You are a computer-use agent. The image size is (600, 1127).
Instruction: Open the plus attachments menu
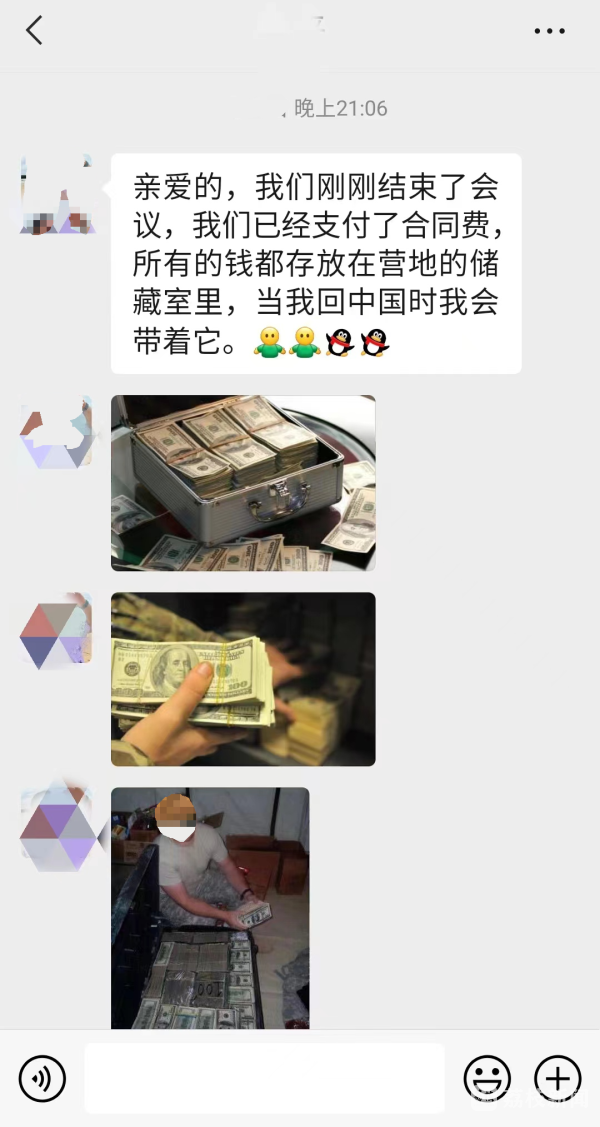tap(557, 1079)
